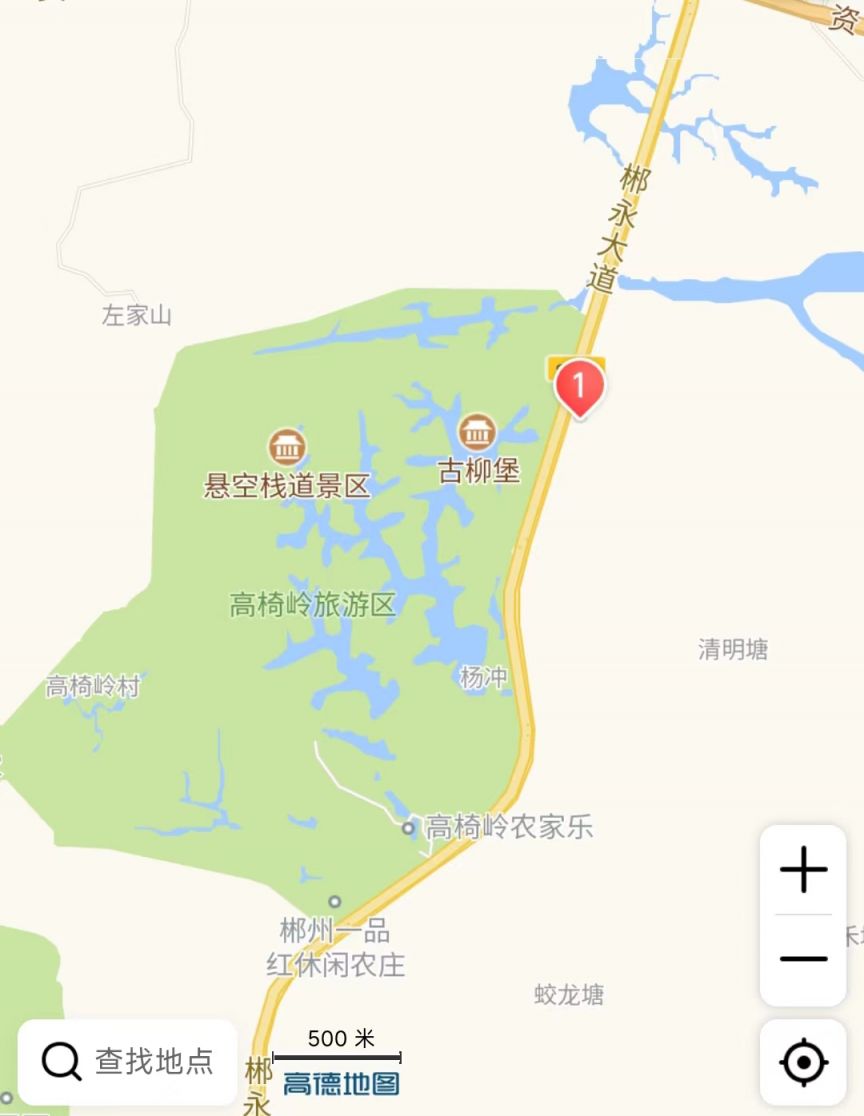
Task: Select the 郴州一品红休闲农庄 place point
Action: point(334,902)
